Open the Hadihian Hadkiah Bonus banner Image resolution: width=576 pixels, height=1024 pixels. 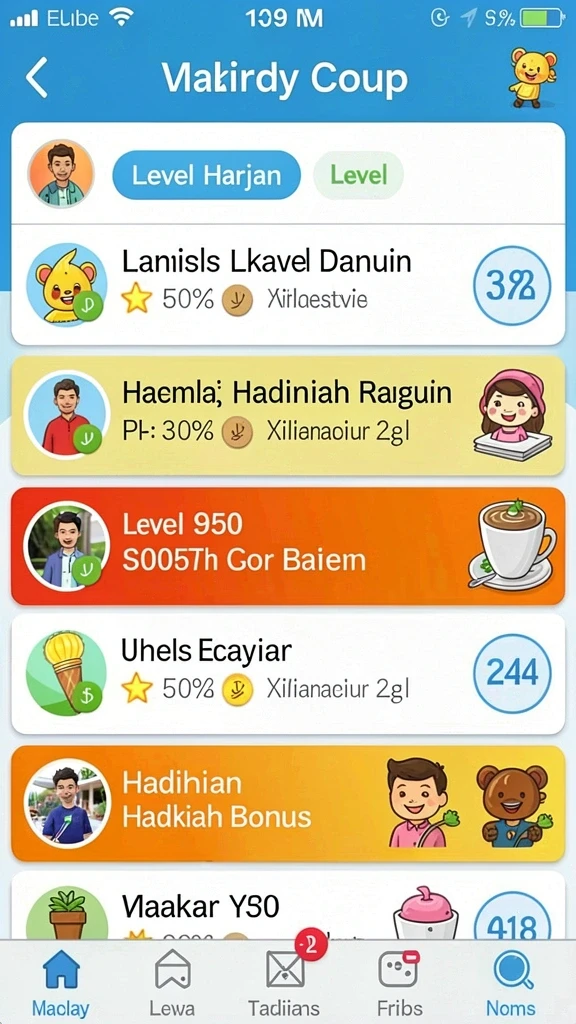288,803
